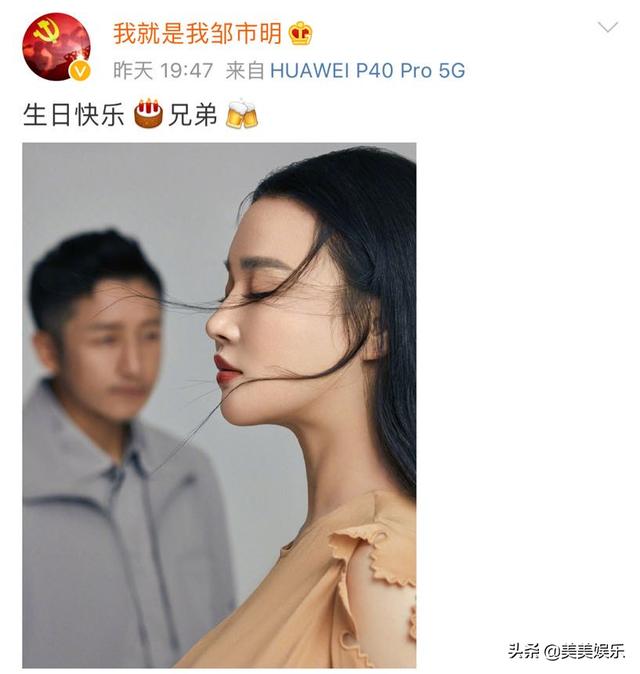
Task: Open the poster's profile avatar
Action: click(x=56, y=47)
